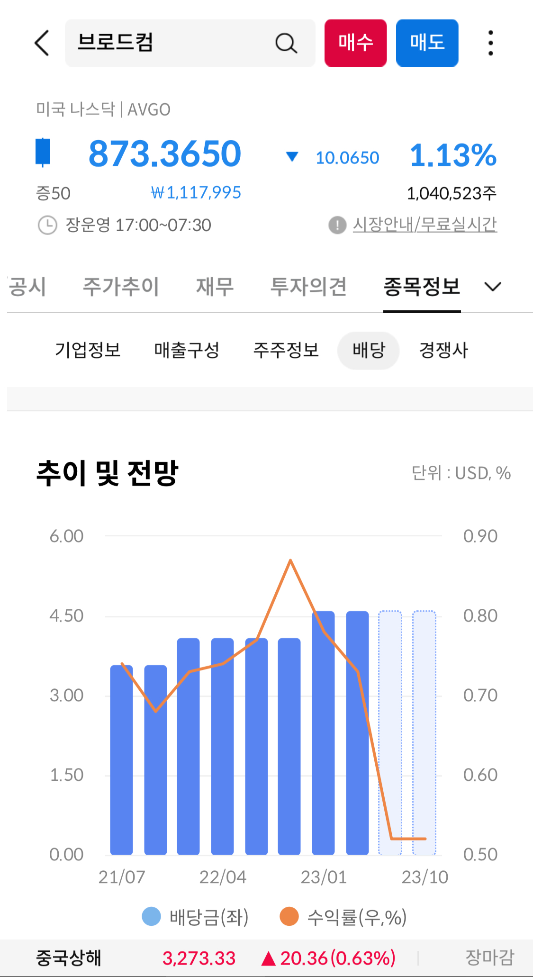
Task: Open the 브로드컴 stock search field
Action: [190, 43]
